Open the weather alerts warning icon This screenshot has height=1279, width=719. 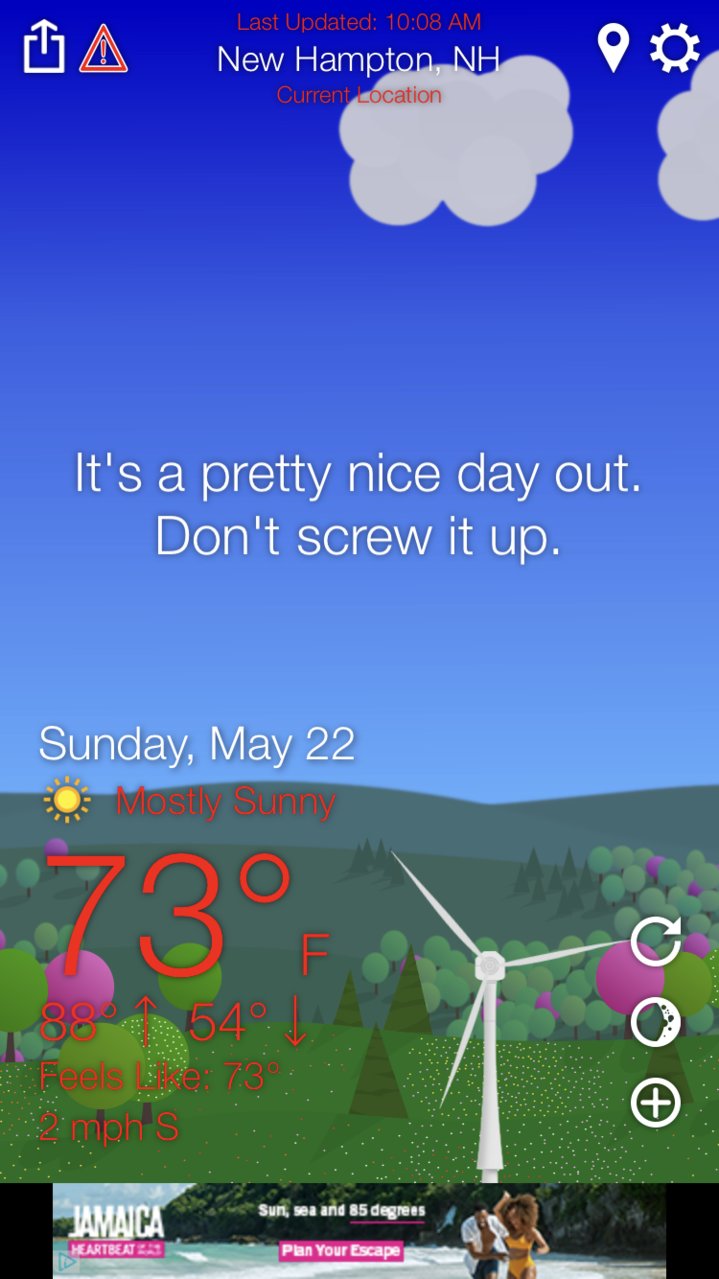(103, 48)
